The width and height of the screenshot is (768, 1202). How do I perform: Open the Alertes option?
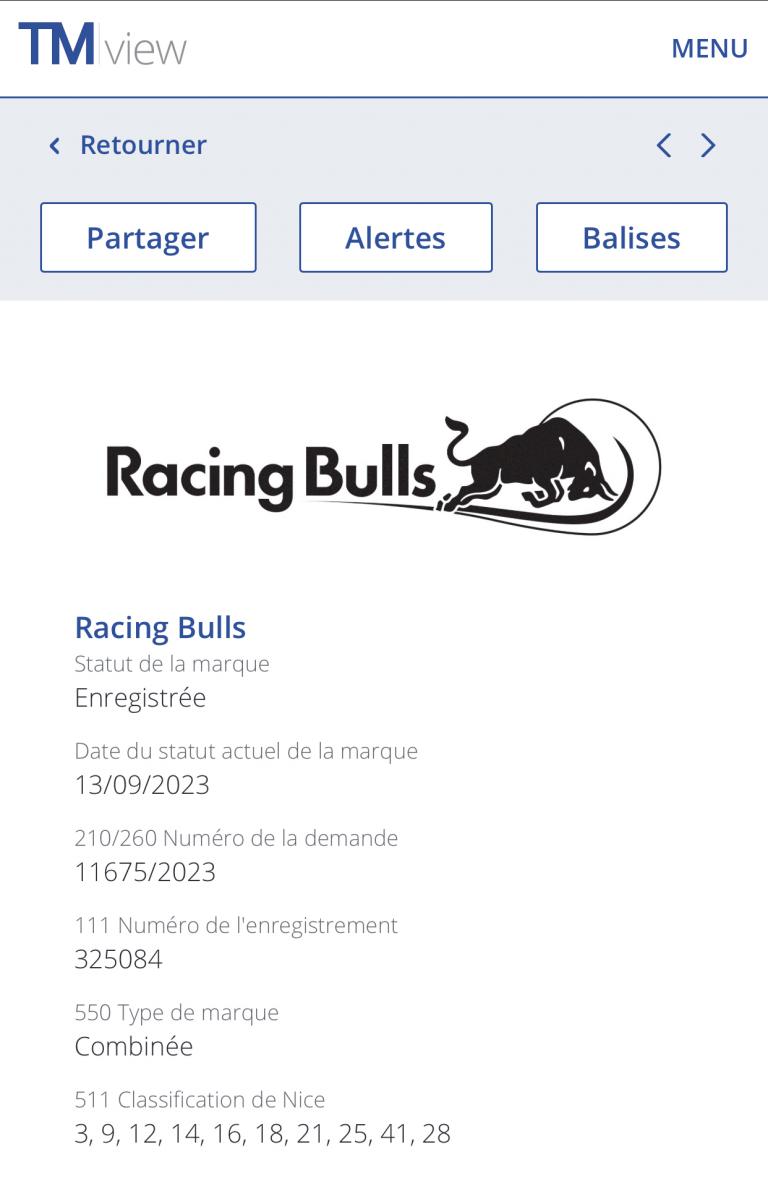click(x=396, y=238)
